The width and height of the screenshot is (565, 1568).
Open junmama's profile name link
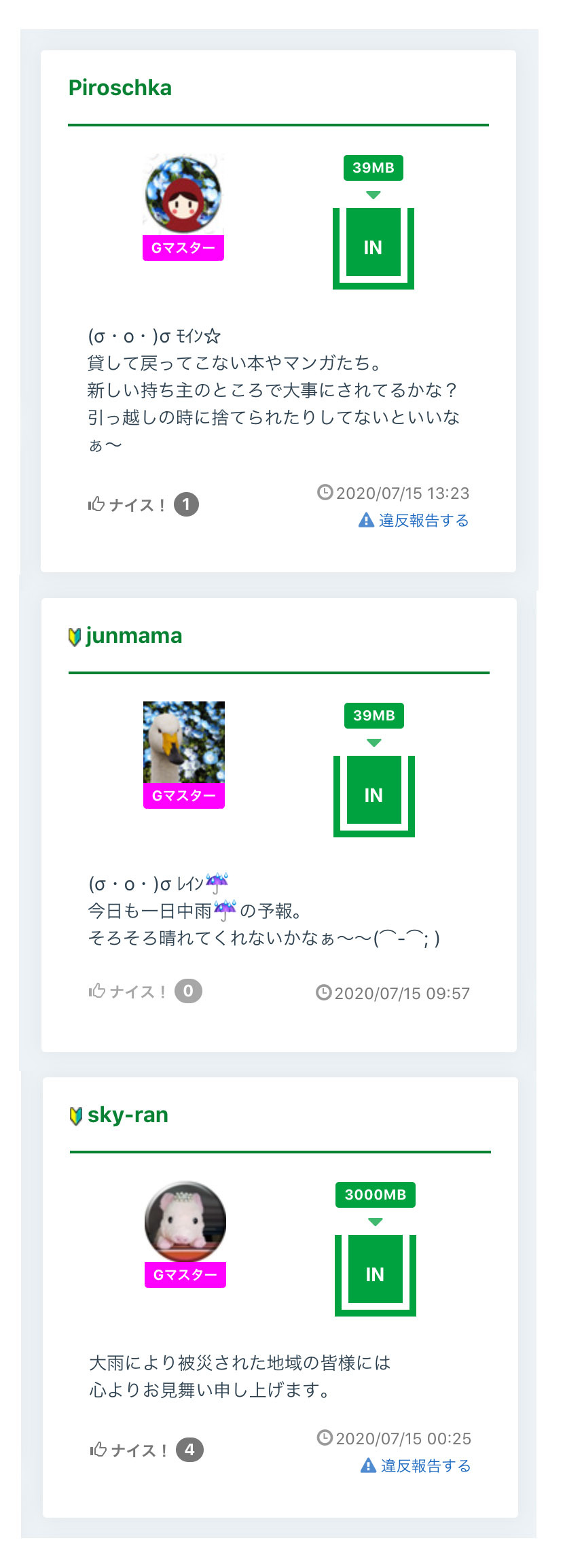(x=133, y=636)
